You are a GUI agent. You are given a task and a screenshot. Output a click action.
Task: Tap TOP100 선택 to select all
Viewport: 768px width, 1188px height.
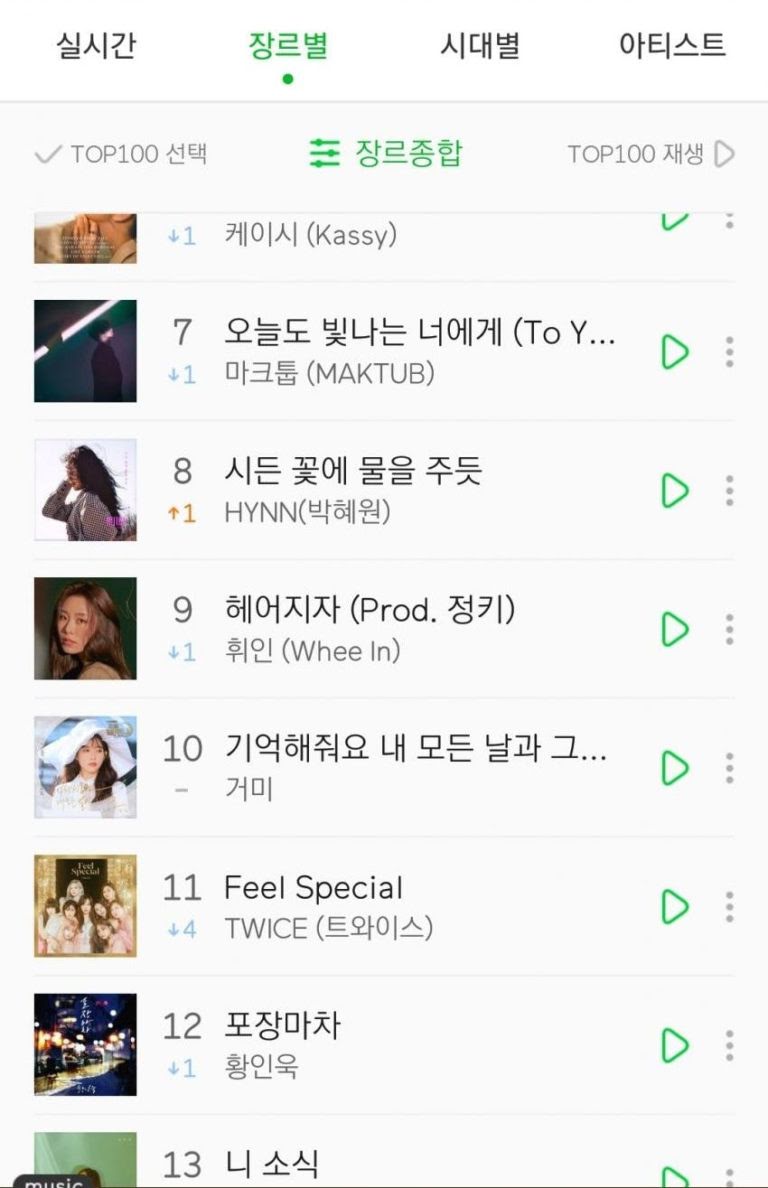(121, 154)
